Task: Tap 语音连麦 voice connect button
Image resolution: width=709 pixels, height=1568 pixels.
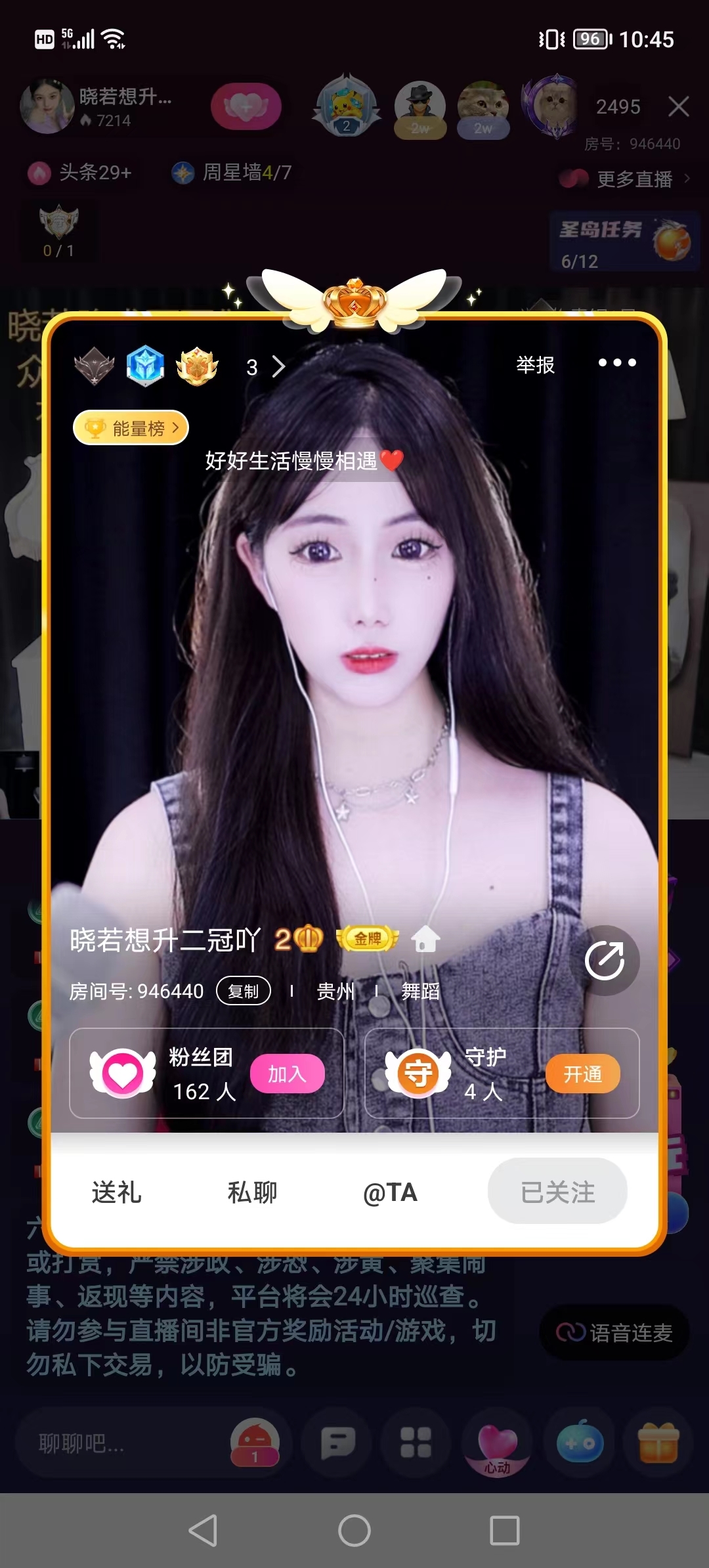Action: pos(614,1333)
